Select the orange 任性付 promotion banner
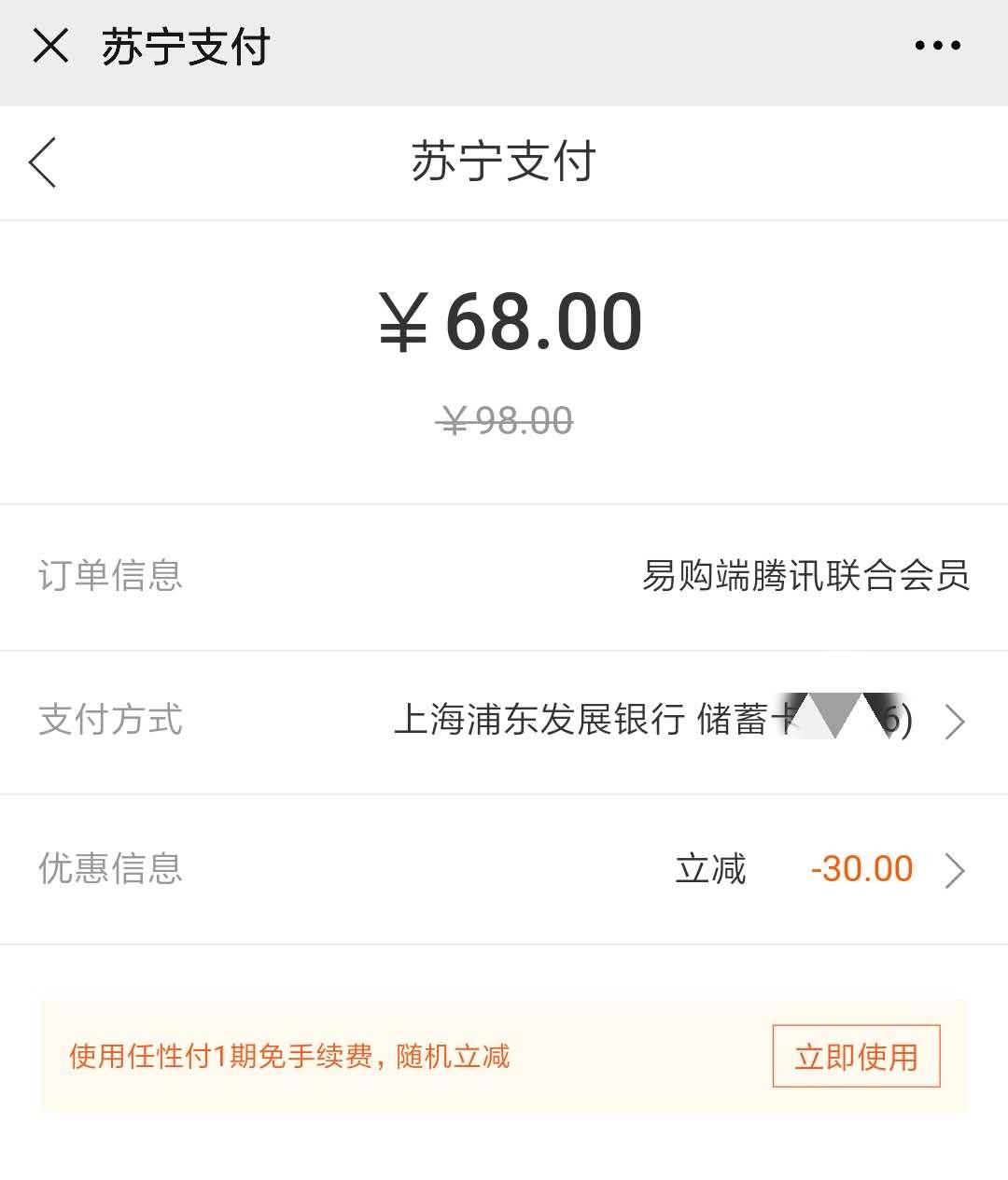This screenshot has width=1008, height=1180. point(504,1056)
